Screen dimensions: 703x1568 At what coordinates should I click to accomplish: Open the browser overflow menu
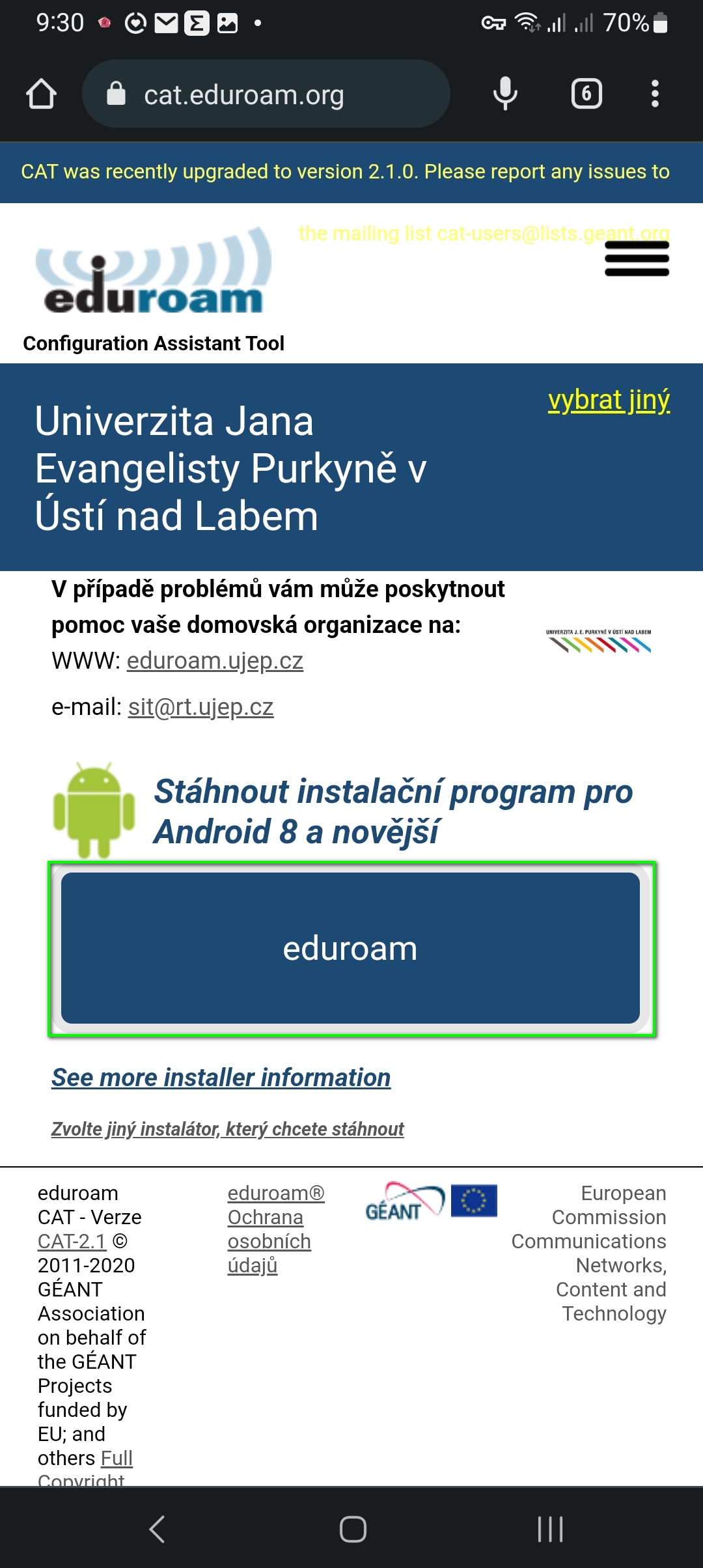tap(655, 94)
